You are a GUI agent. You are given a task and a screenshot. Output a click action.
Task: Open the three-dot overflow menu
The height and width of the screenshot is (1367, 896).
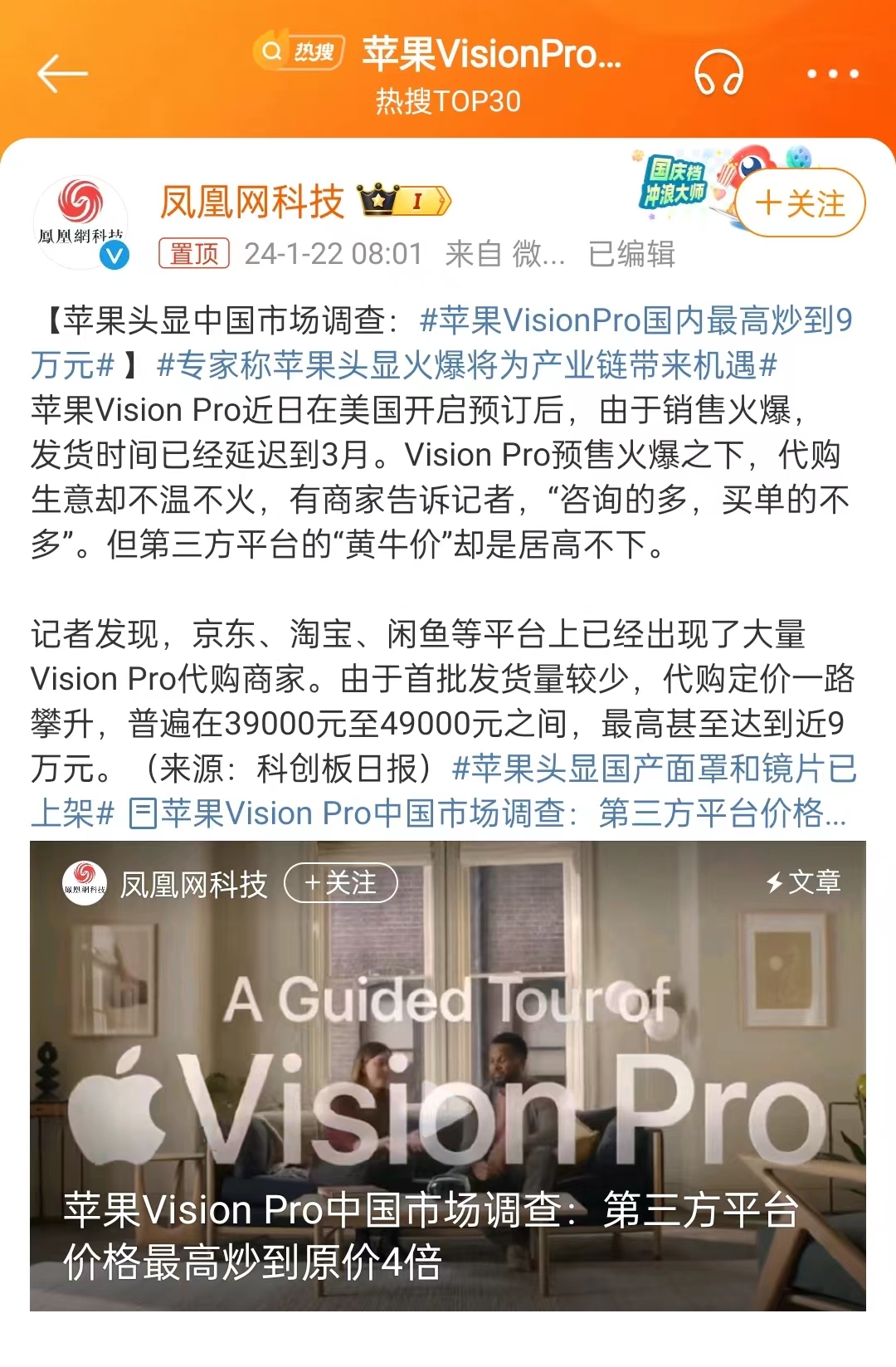click(832, 74)
